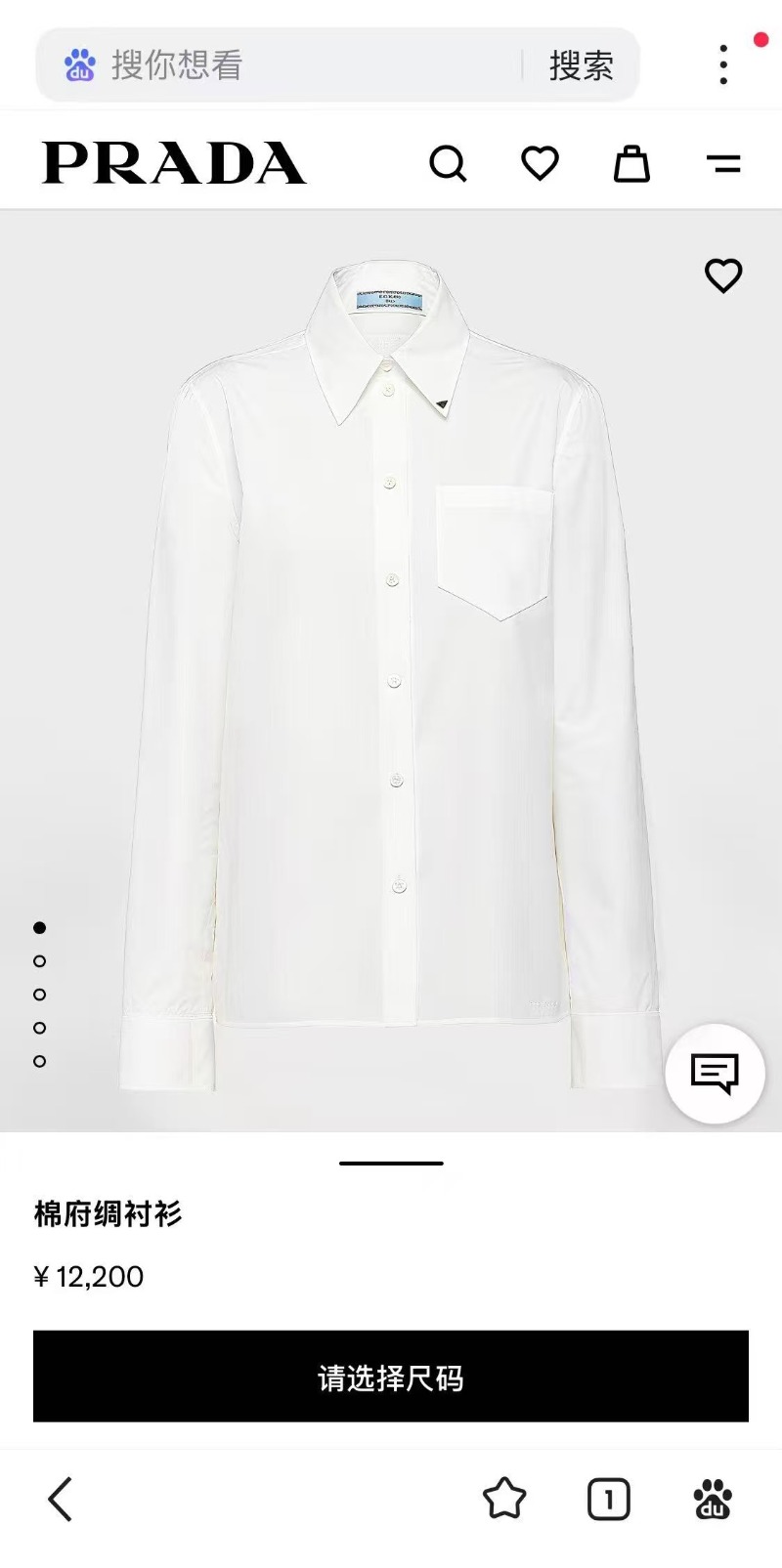Open the customer chat bubble
The width and height of the screenshot is (782, 1568).
pyautogui.click(x=715, y=1074)
